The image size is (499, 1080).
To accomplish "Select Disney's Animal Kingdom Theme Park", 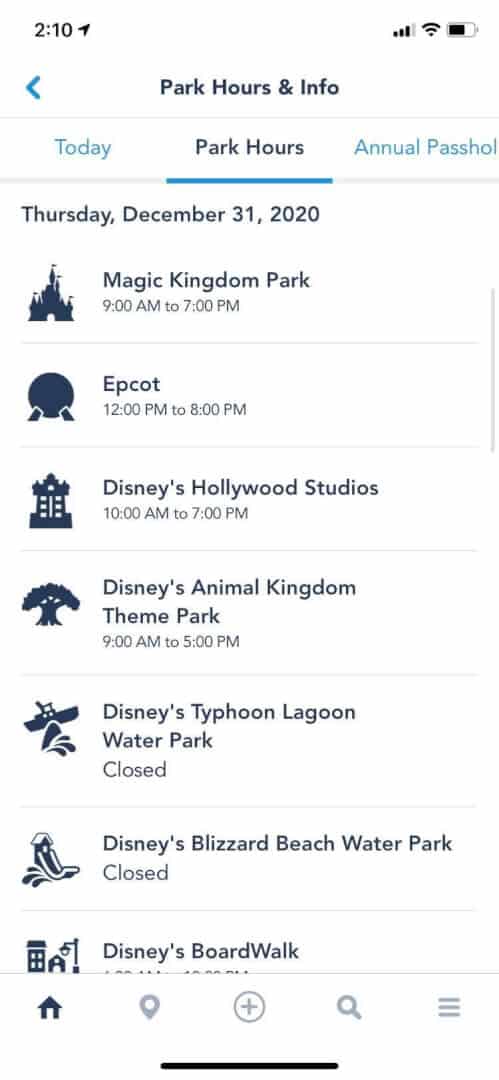I will [250, 613].
